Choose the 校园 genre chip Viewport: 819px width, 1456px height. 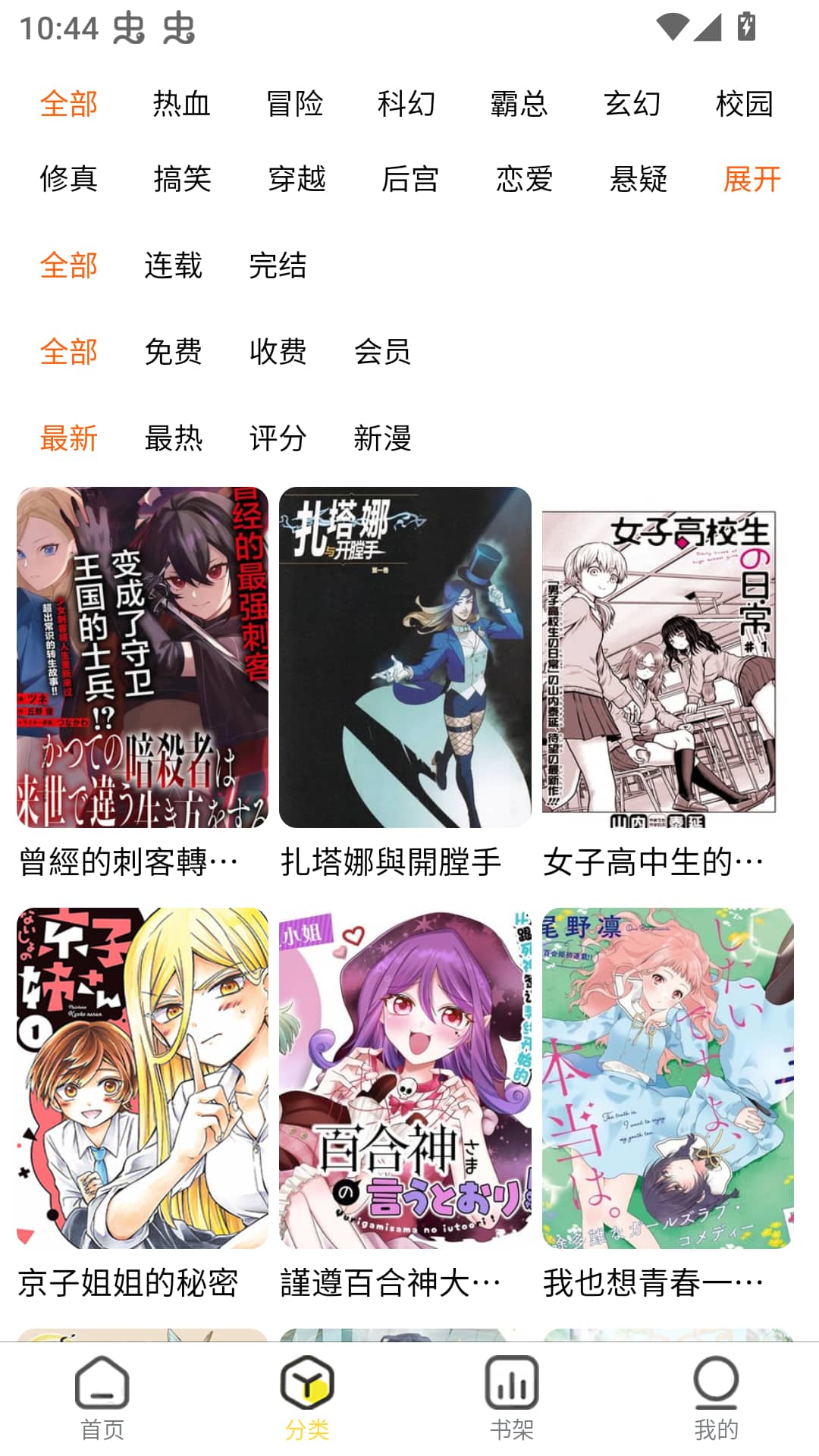click(744, 104)
